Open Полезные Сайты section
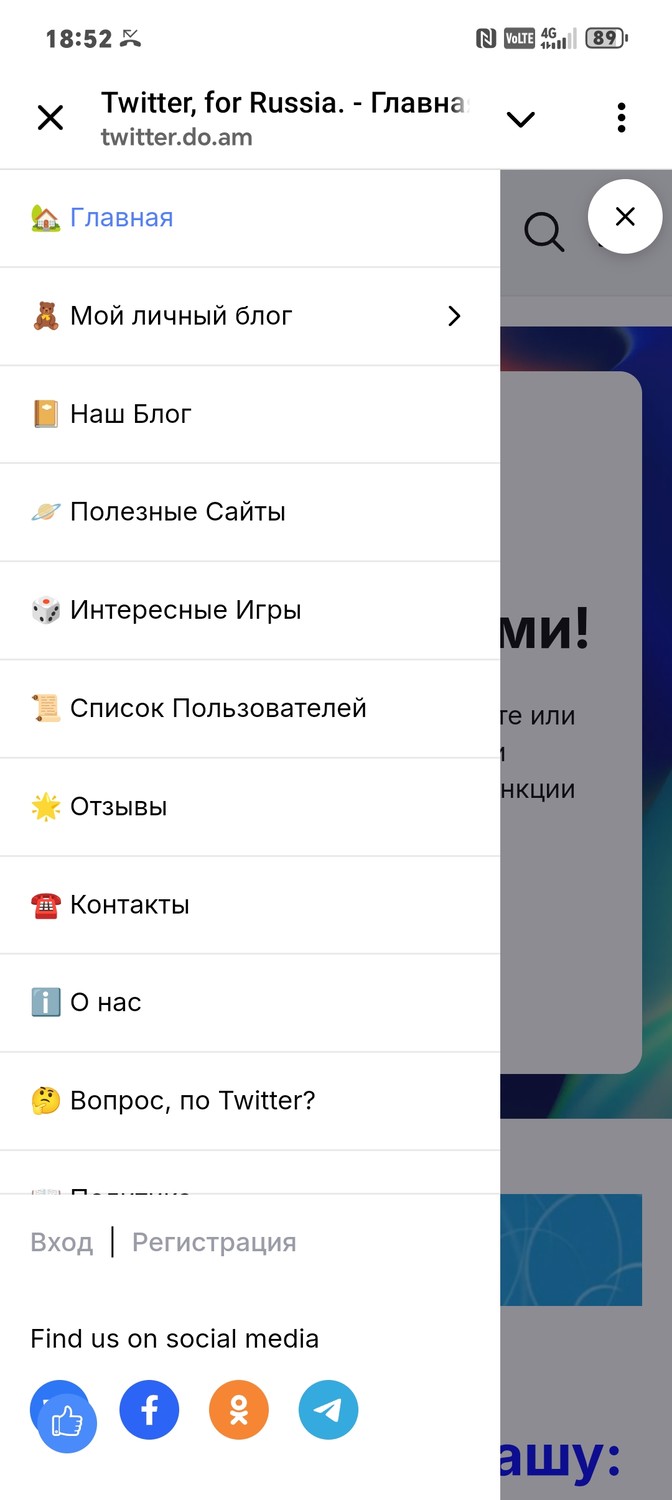The width and height of the screenshot is (672, 1500). click(x=250, y=512)
